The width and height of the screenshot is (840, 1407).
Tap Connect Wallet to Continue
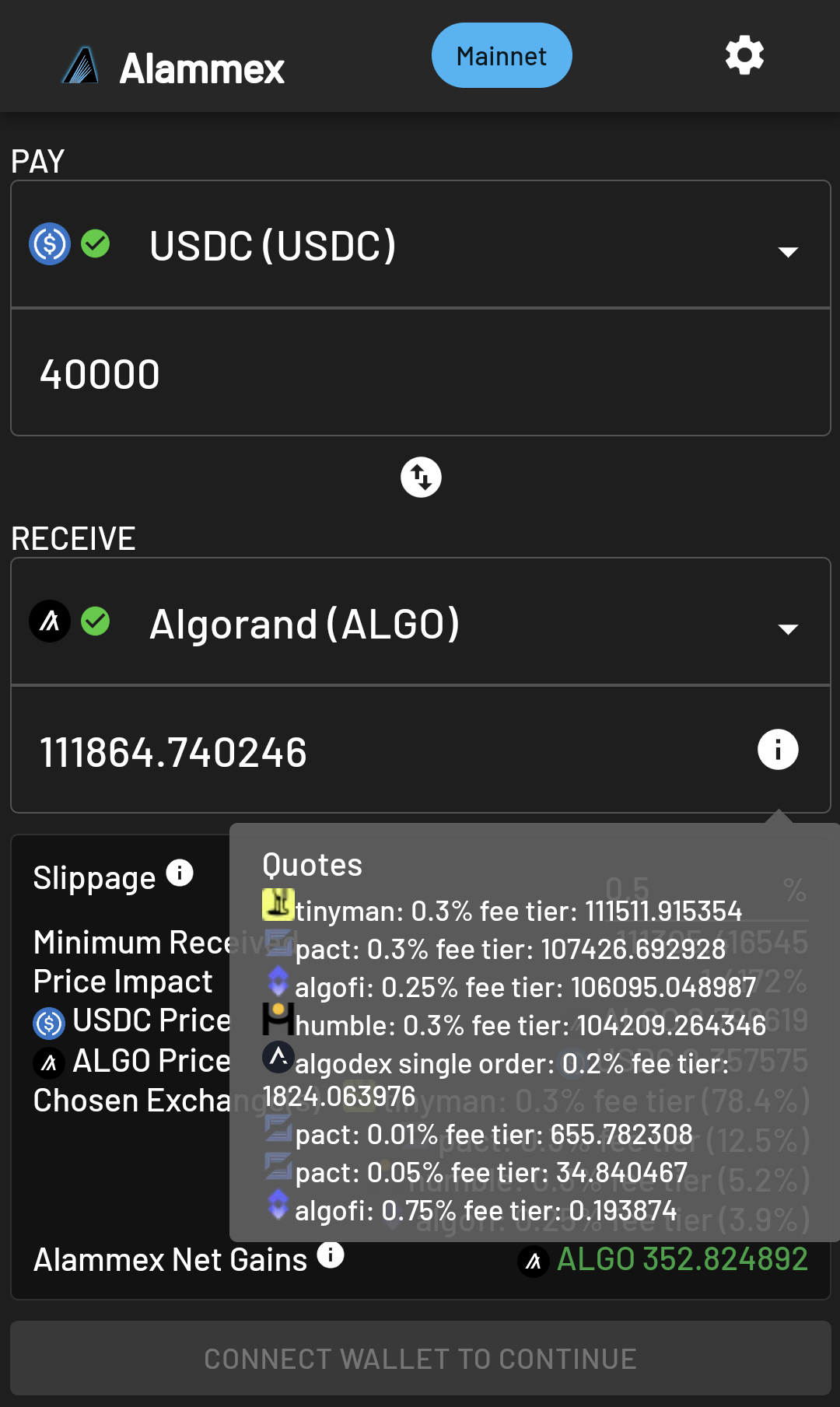(421, 1359)
